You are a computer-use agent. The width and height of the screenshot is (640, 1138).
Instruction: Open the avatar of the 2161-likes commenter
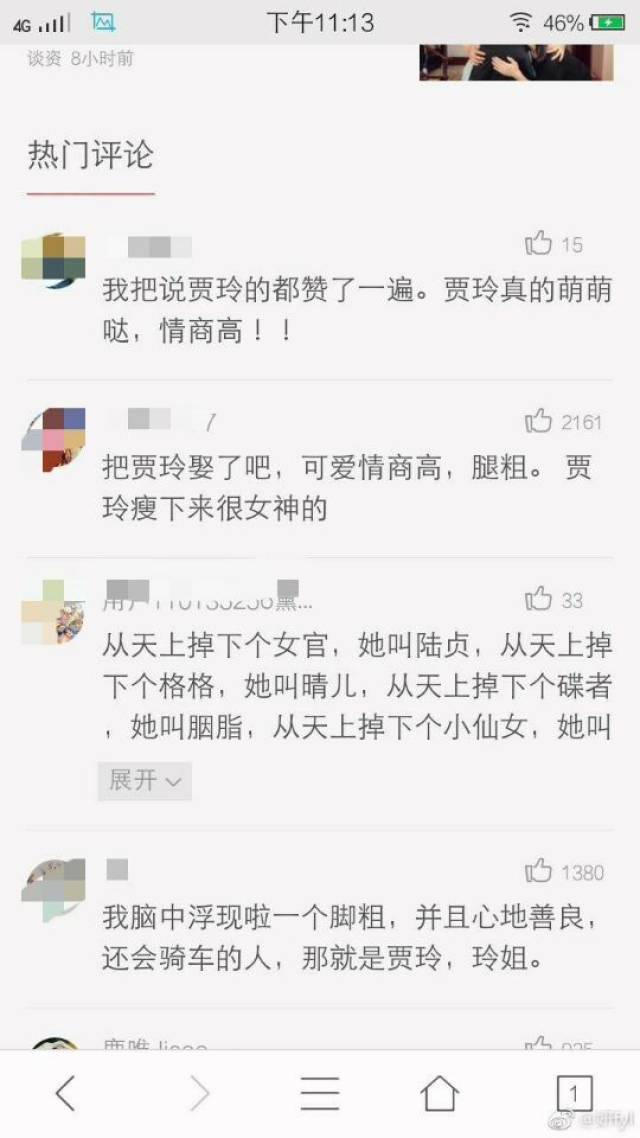pyautogui.click(x=54, y=439)
